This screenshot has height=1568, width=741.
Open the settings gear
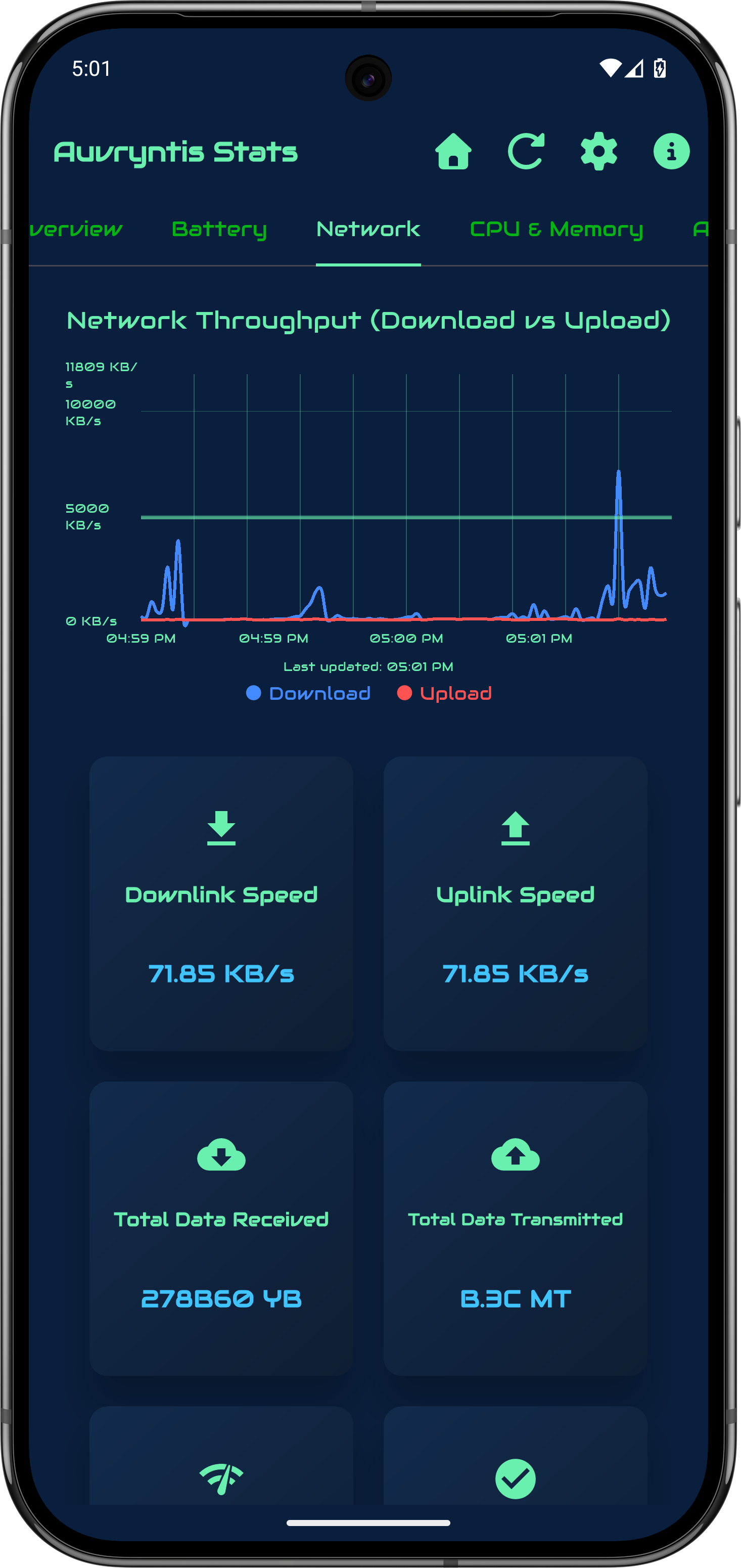[x=598, y=151]
